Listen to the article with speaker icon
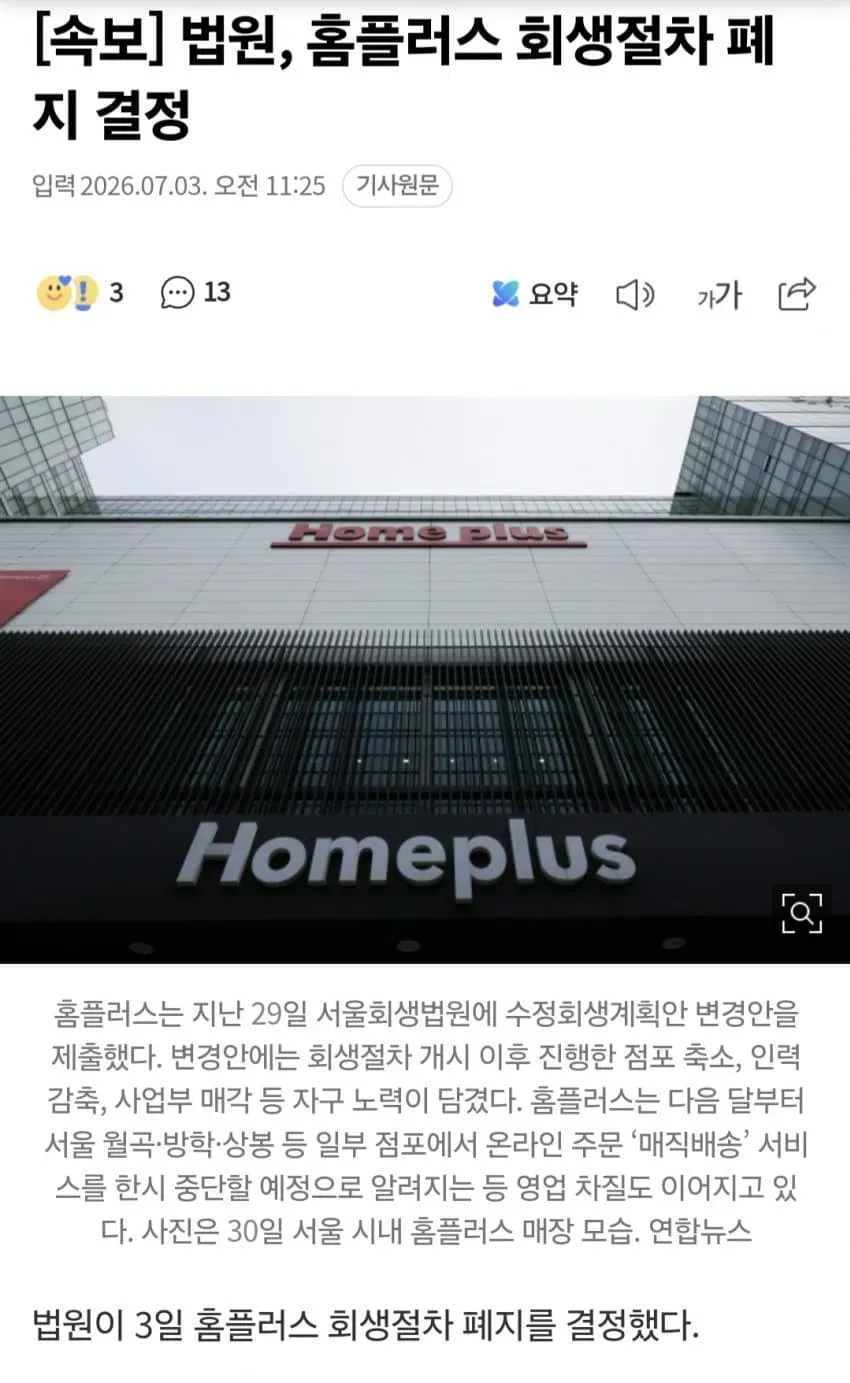 point(634,295)
